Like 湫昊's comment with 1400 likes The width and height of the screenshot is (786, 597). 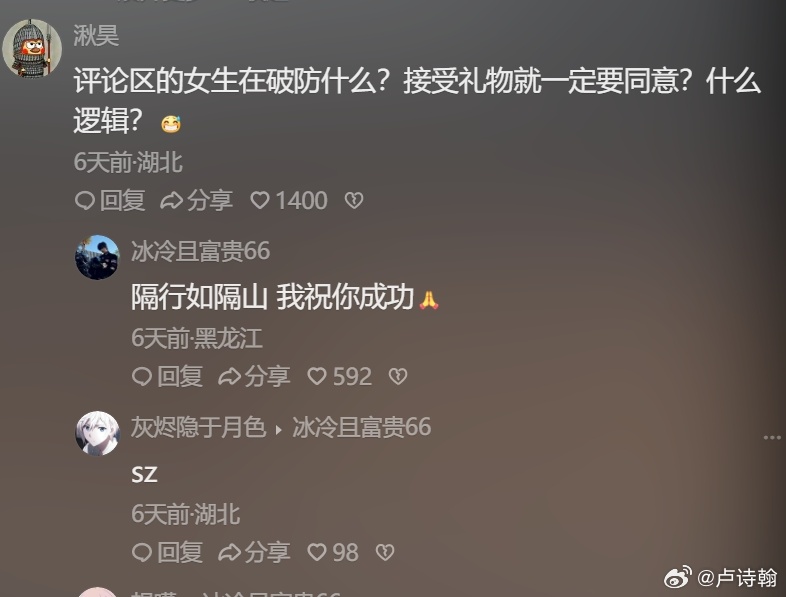[x=289, y=200]
